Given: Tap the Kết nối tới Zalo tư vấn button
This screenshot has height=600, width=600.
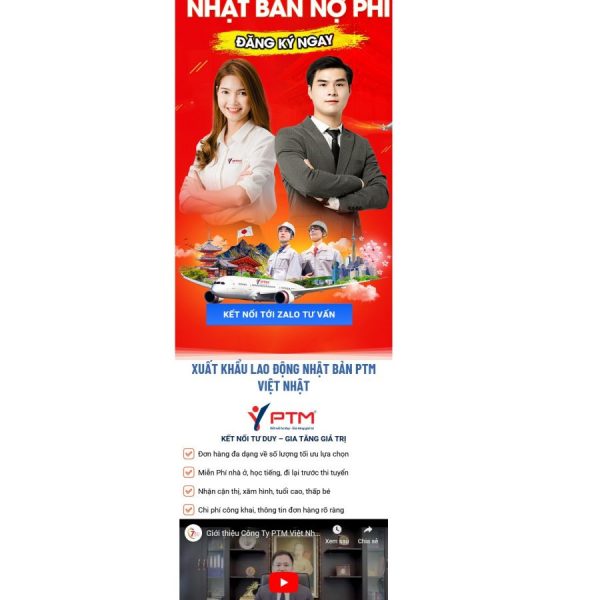Looking at the screenshot, I should 279,314.
